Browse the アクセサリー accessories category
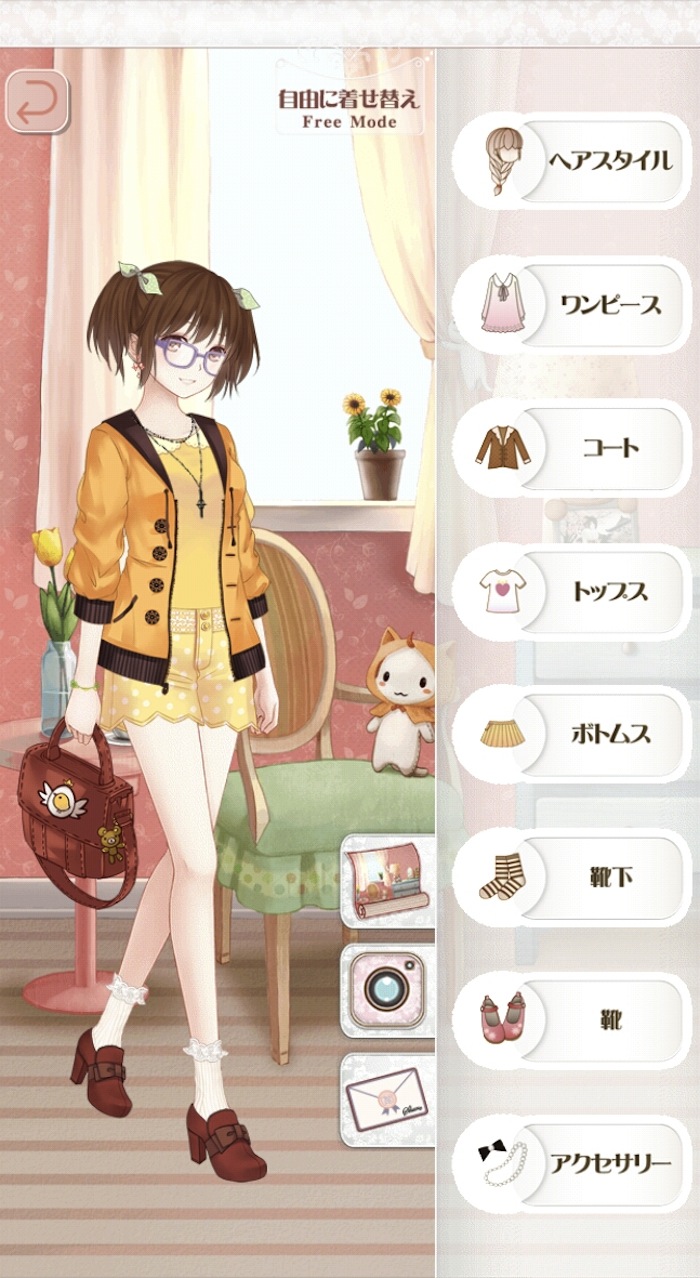The image size is (700, 1278). [572, 1162]
